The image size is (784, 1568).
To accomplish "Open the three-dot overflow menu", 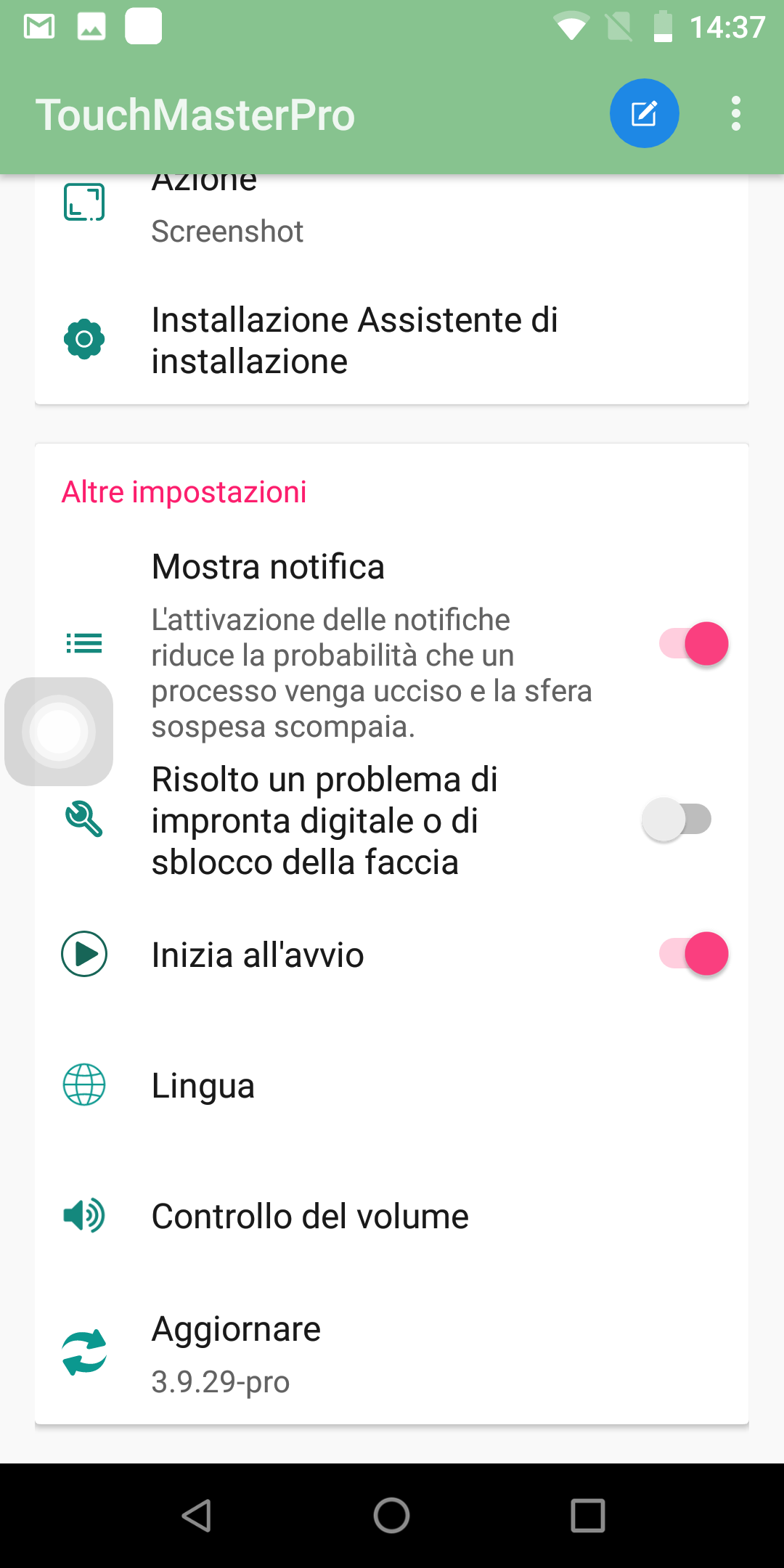I will pyautogui.click(x=736, y=113).
